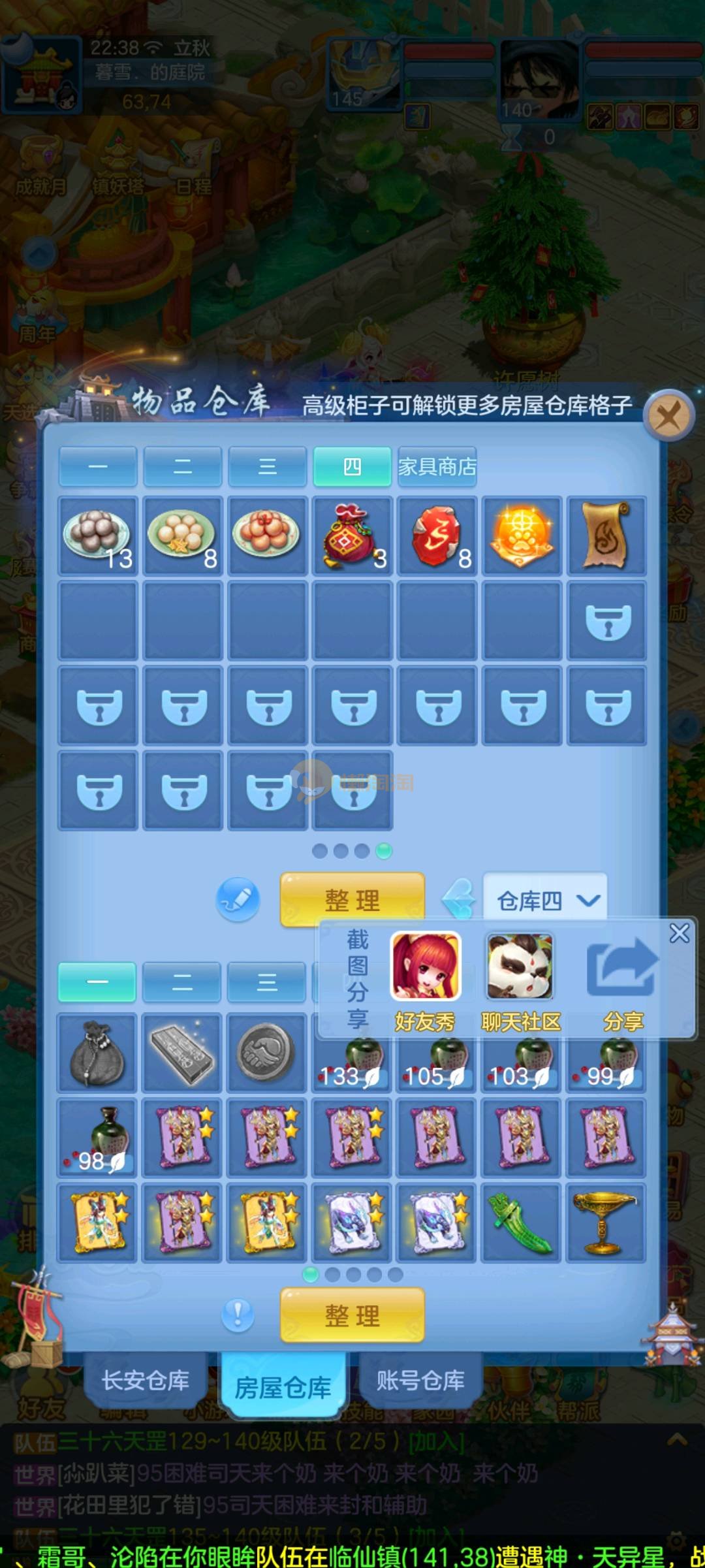
Task: Open the exclamation info icon
Action: [x=238, y=1314]
